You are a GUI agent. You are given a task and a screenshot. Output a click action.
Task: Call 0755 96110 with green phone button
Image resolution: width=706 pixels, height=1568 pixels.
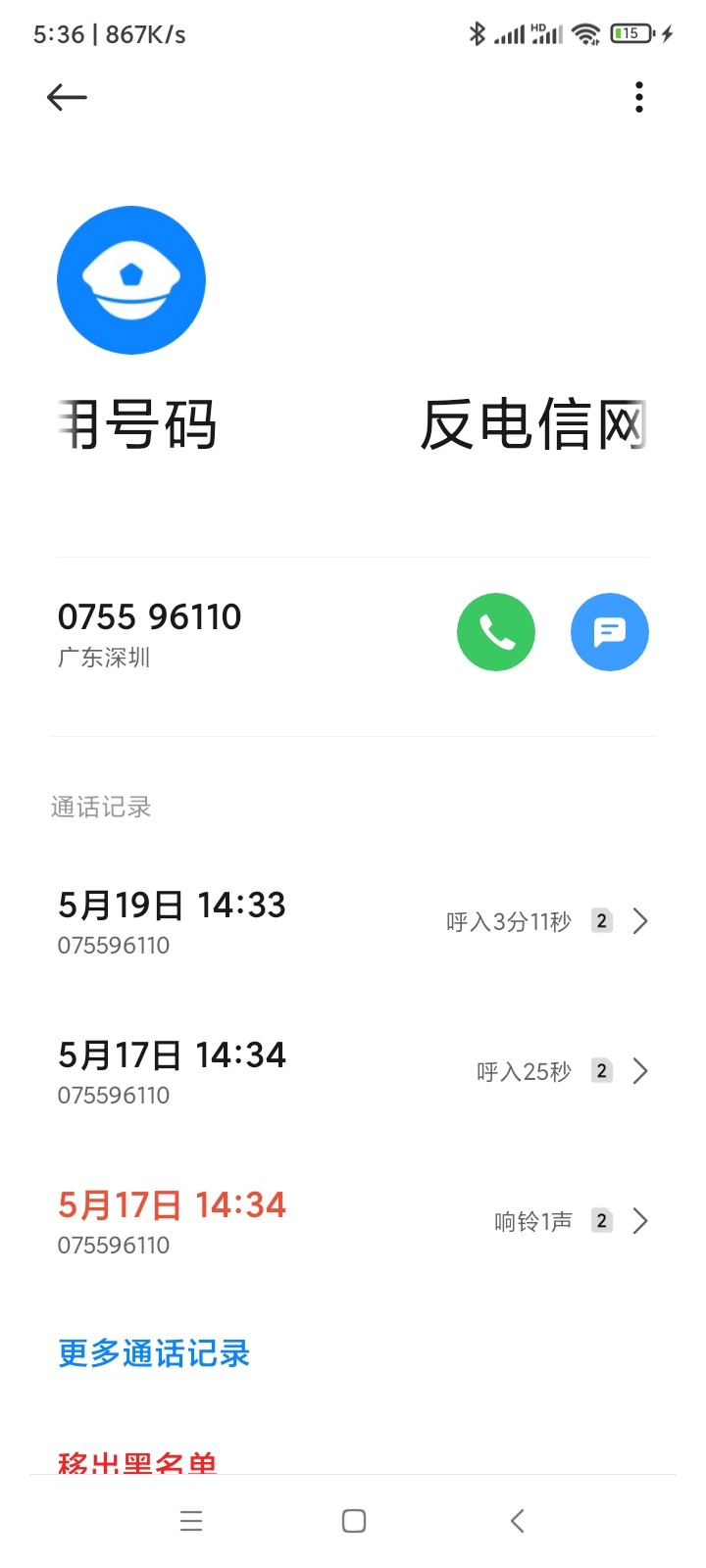click(x=496, y=632)
